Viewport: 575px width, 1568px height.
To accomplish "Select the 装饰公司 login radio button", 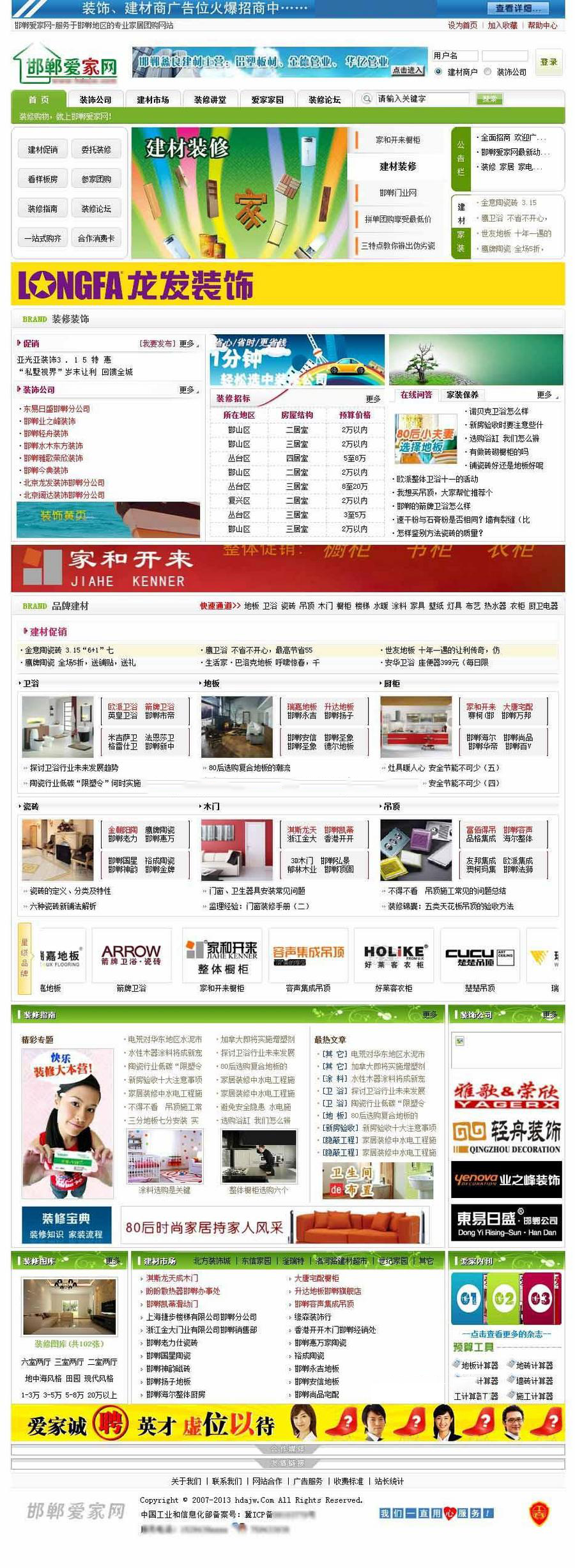I will click(487, 72).
